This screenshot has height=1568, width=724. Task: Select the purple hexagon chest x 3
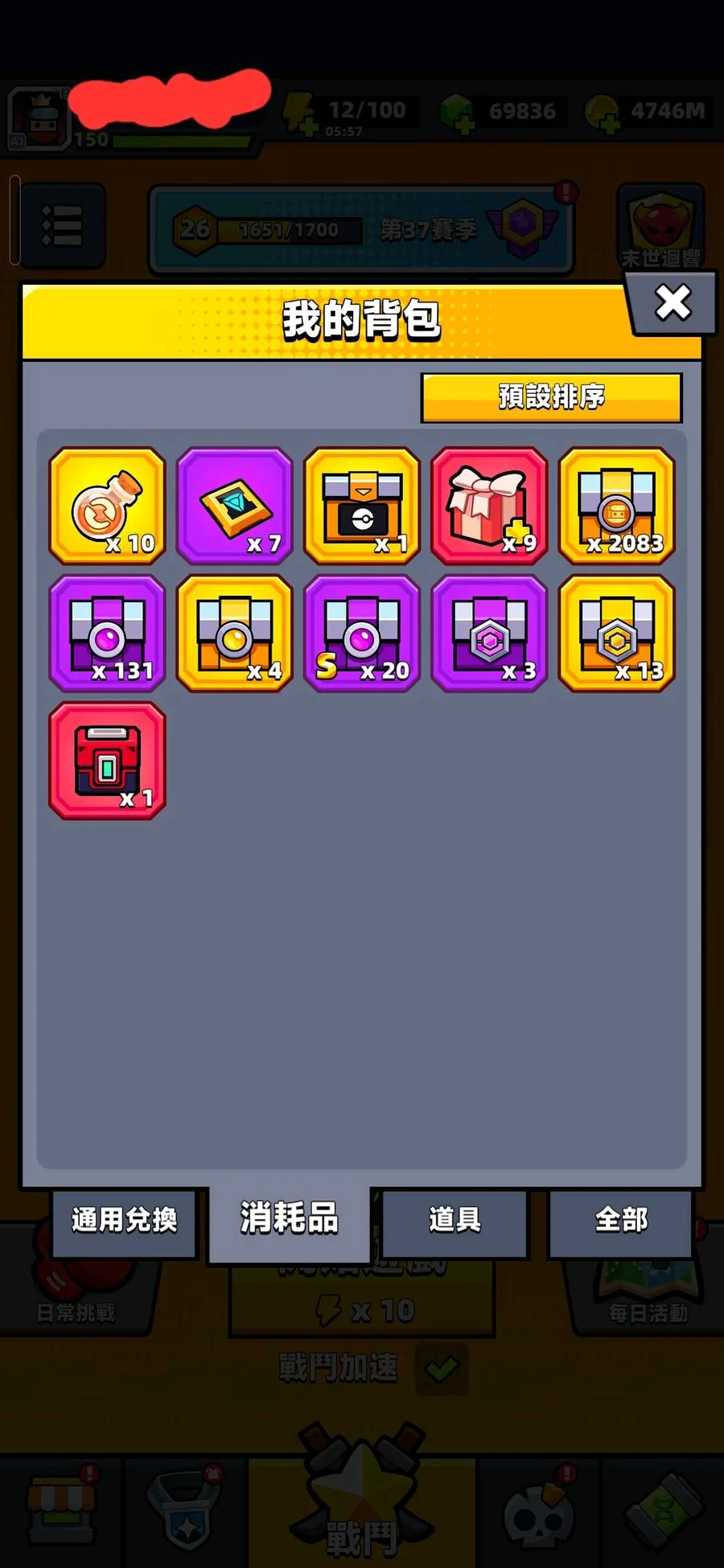489,634
